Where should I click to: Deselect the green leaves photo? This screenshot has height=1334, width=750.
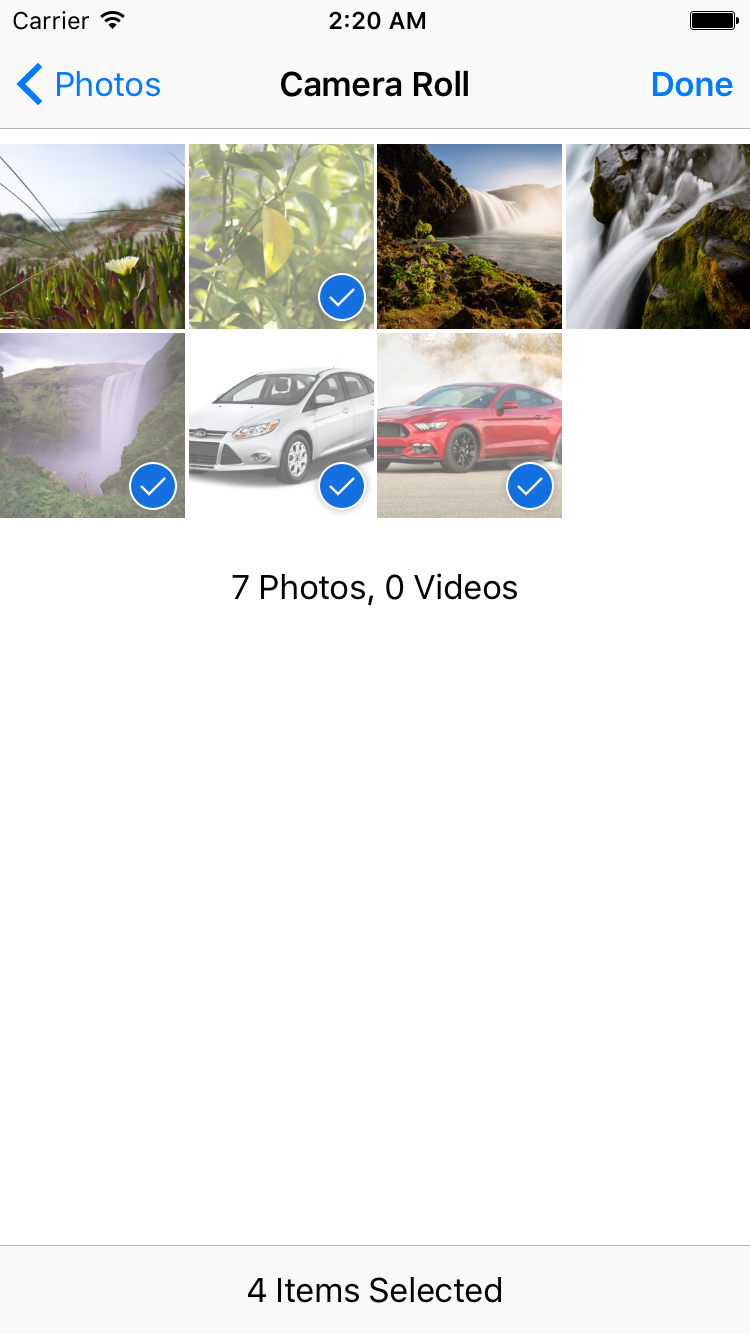coord(281,236)
